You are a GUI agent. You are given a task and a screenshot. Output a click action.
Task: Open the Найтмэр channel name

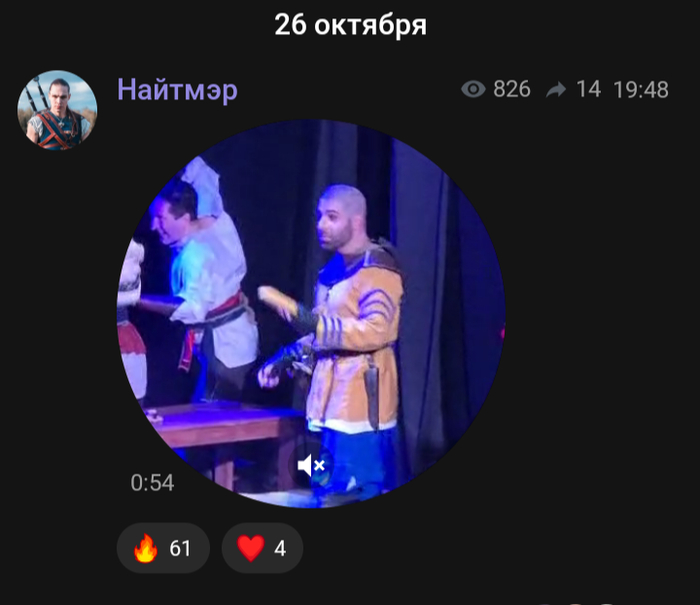pos(177,89)
